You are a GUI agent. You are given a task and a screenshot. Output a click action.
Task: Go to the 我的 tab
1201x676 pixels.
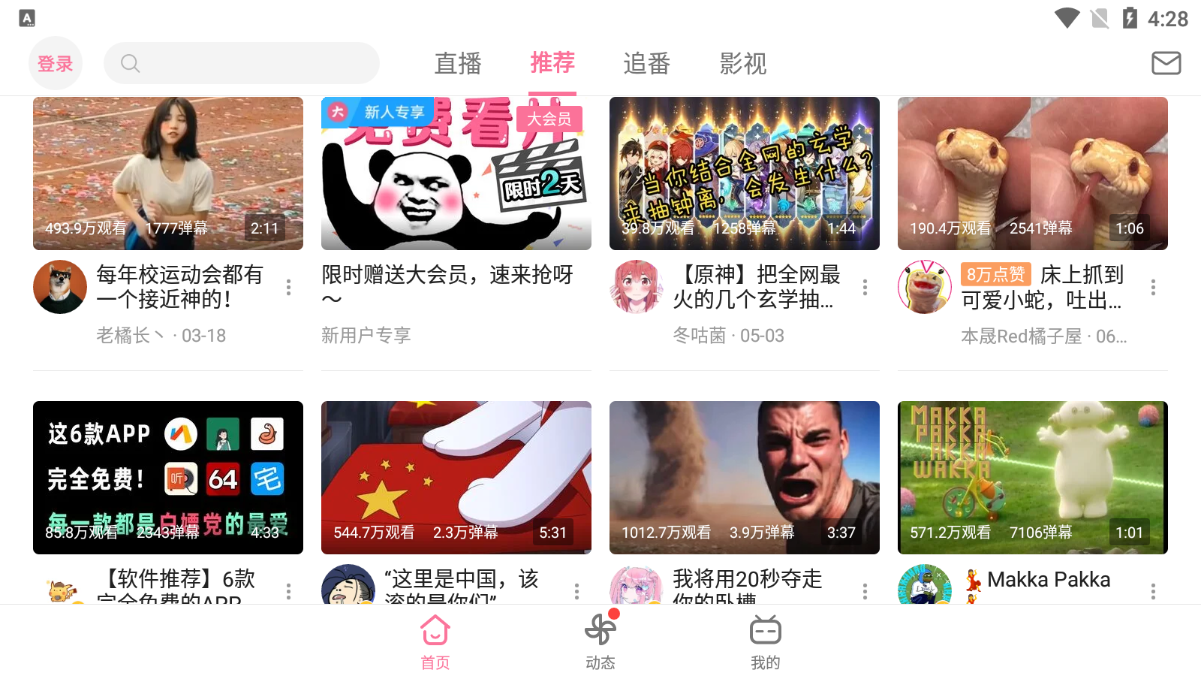765,641
